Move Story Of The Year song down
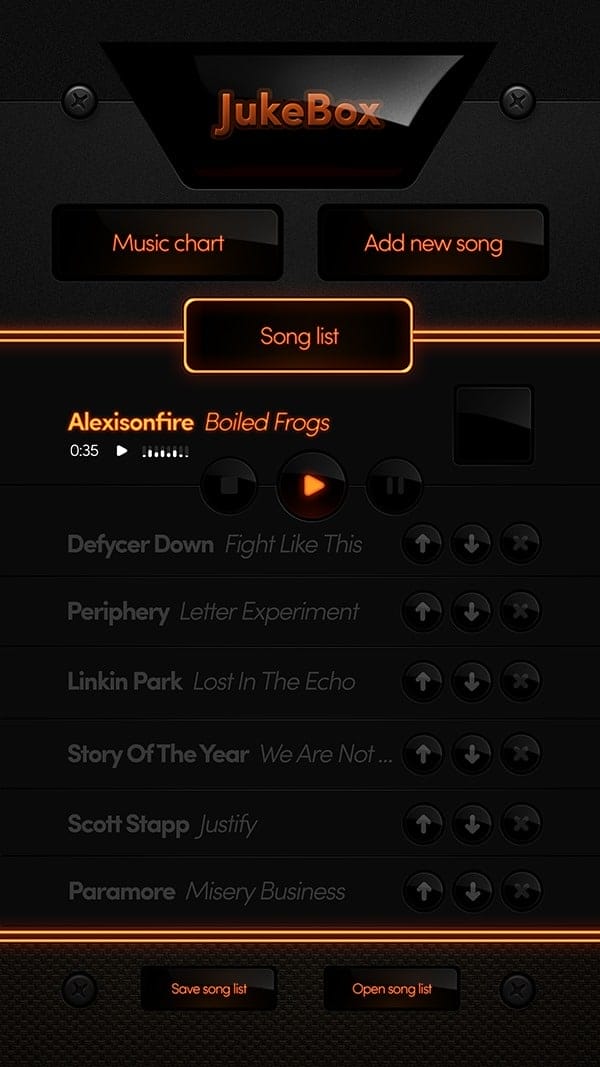Viewport: 600px width, 1067px height. (x=471, y=753)
